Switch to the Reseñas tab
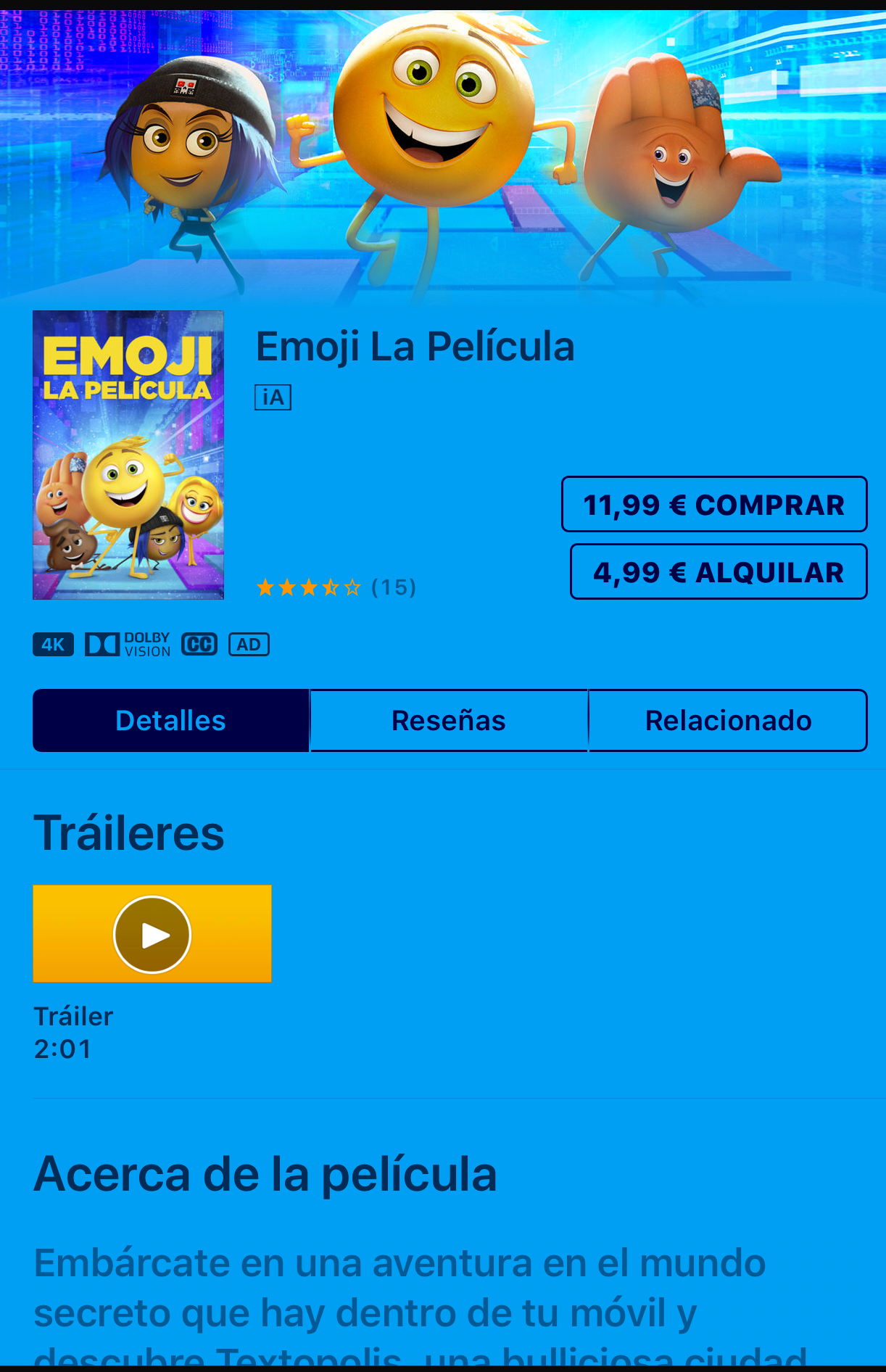This screenshot has height=1372, width=886. (449, 720)
